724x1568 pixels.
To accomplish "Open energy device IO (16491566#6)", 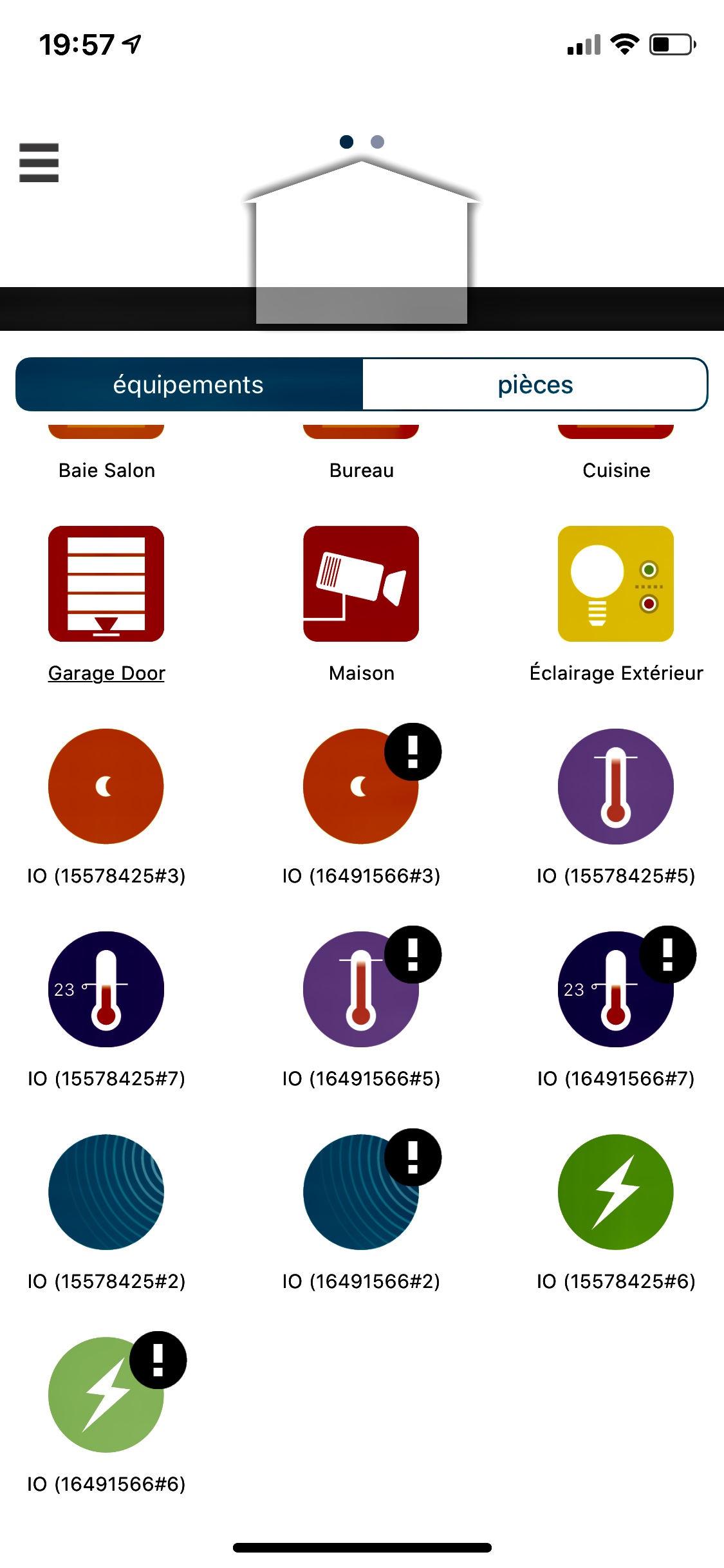I will pyautogui.click(x=106, y=1394).
